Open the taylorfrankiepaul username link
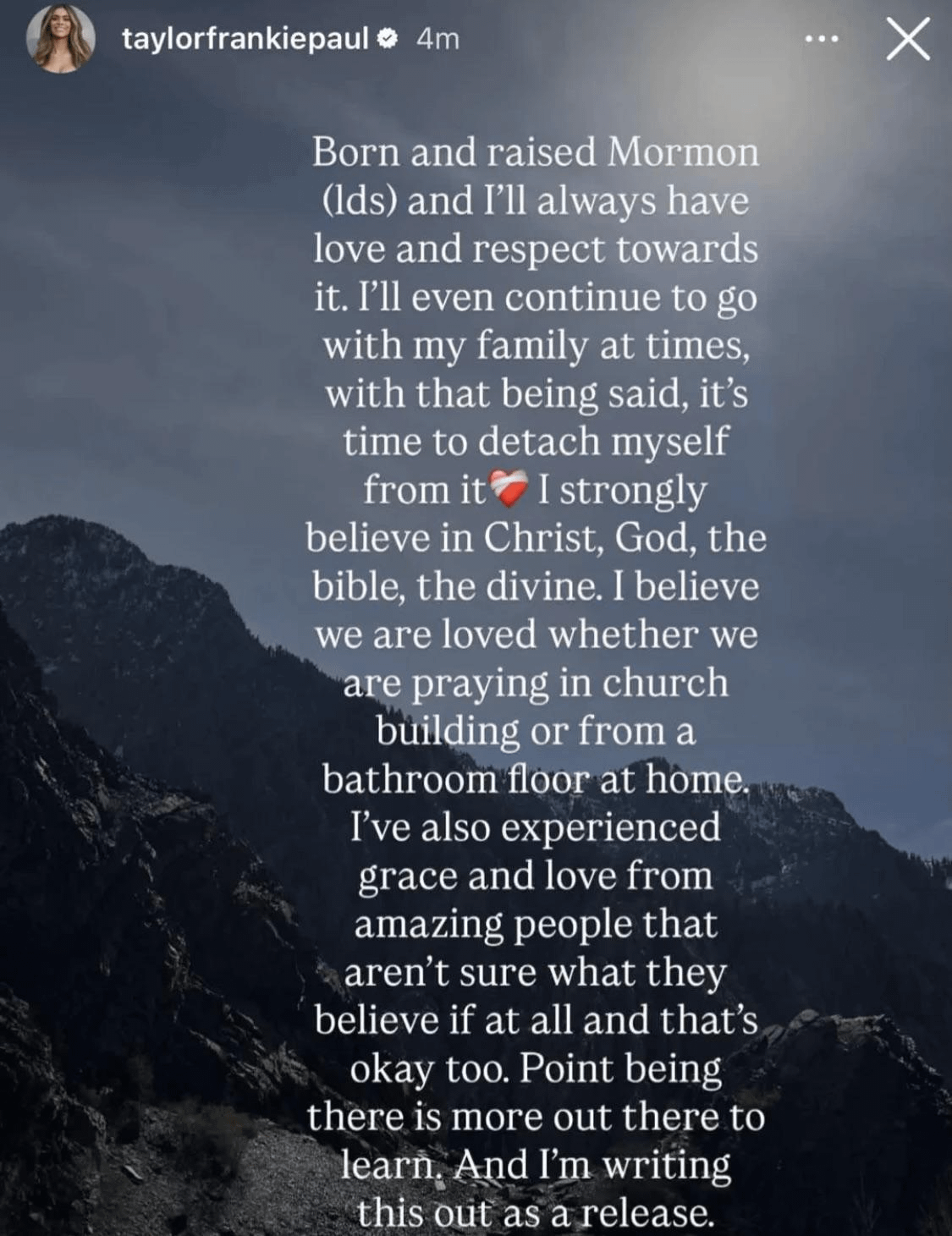Image resolution: width=952 pixels, height=1236 pixels. [245, 39]
